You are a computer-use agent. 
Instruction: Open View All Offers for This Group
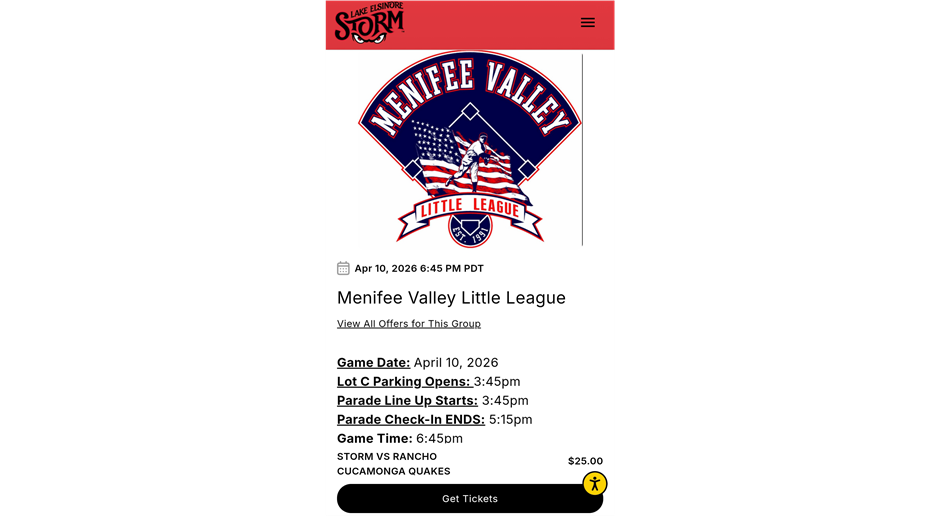click(408, 324)
